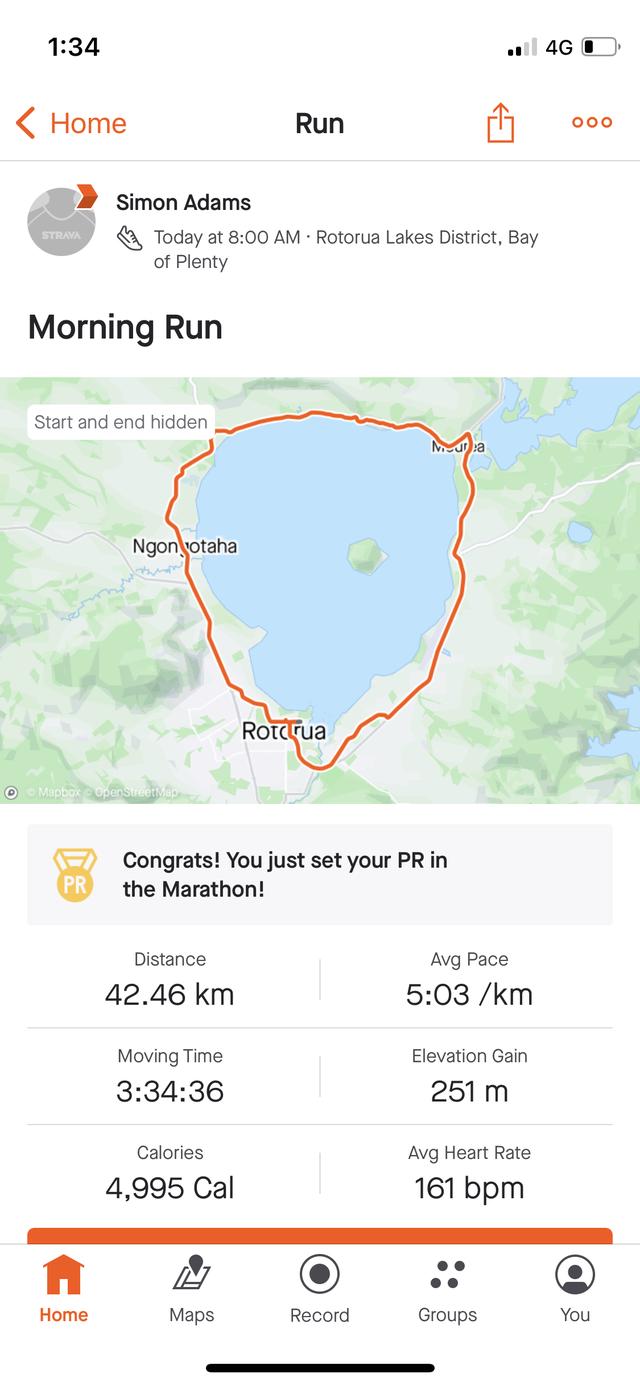640x1386 pixels.
Task: Open the Record tab
Action: coord(320,1289)
